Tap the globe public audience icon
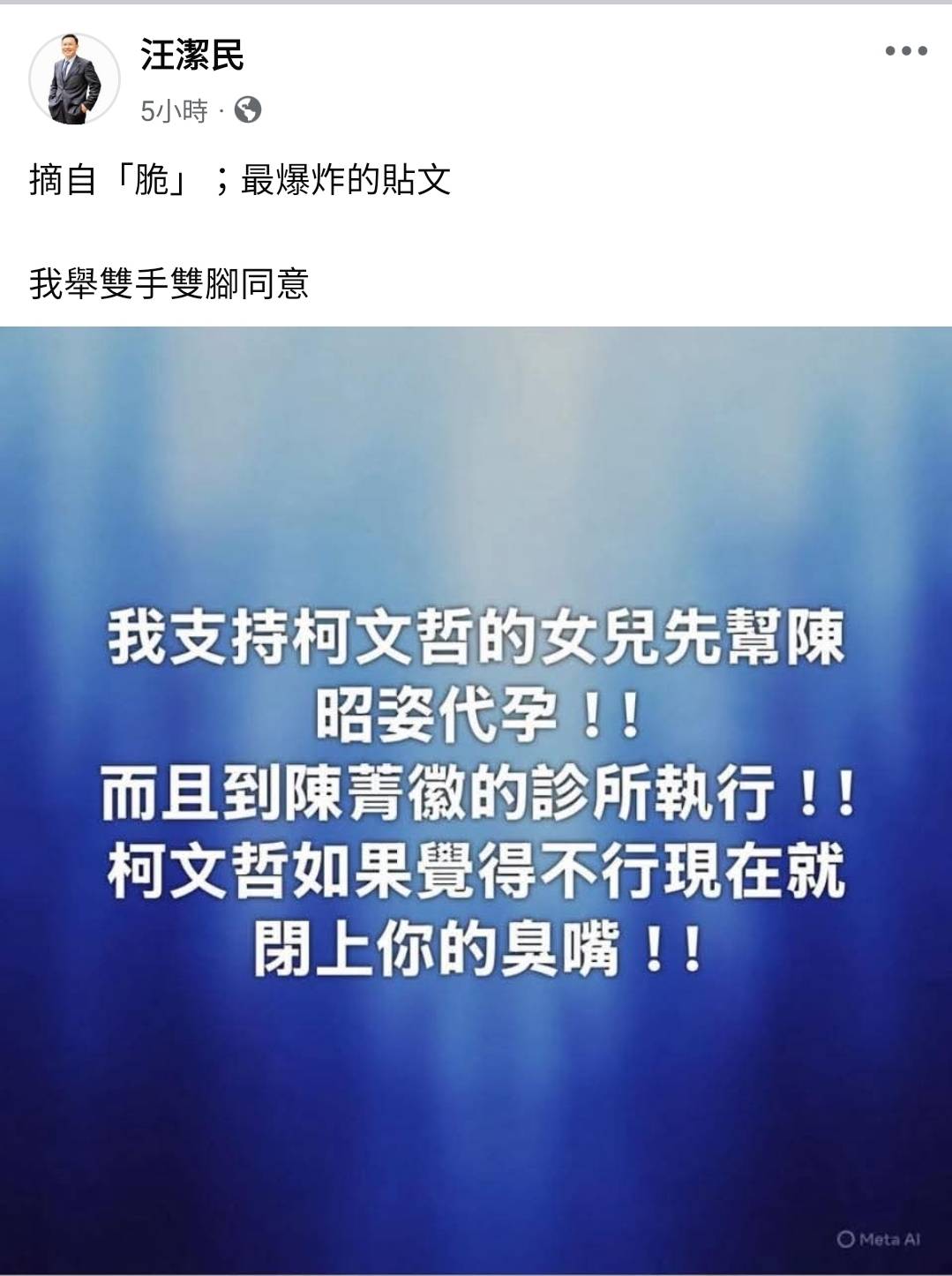 248,110
